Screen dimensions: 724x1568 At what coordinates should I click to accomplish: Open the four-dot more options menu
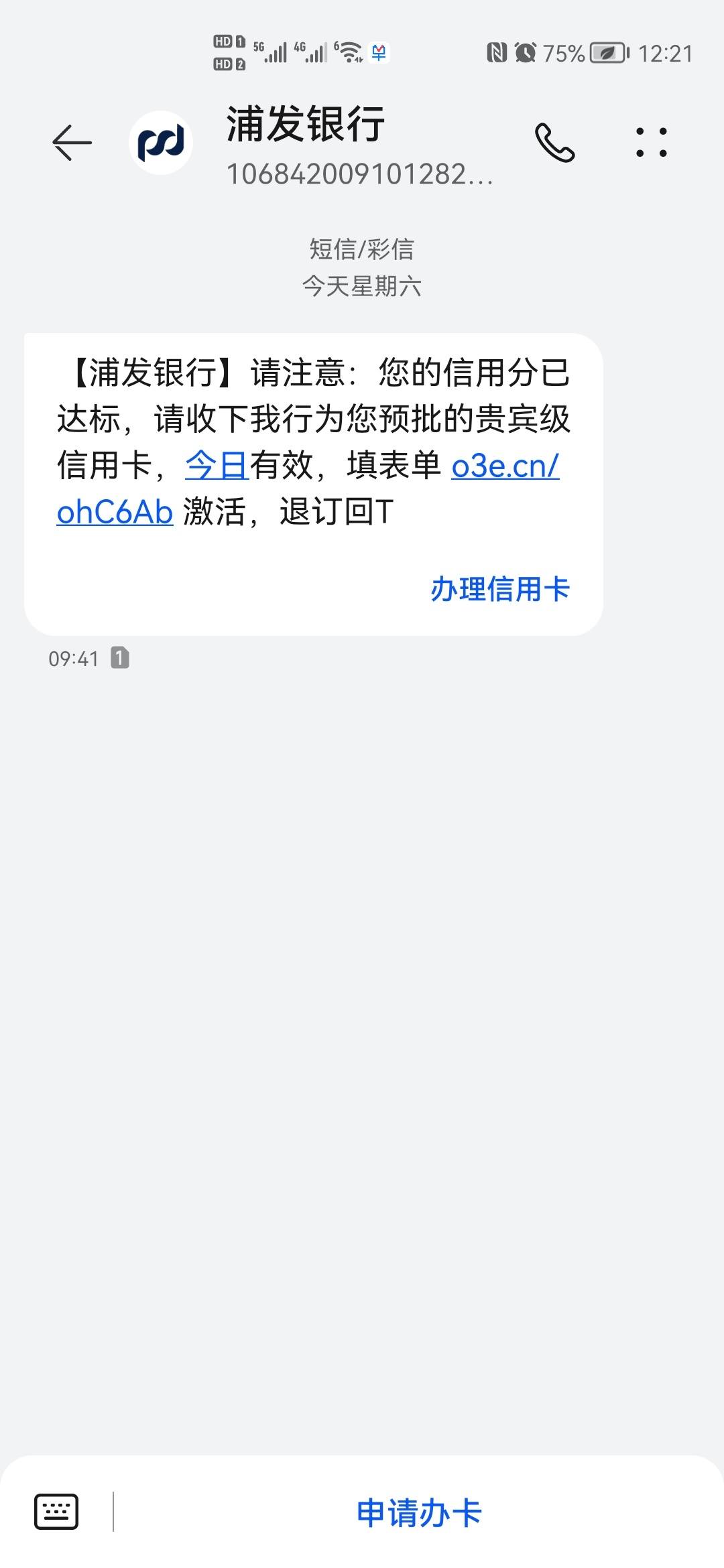click(x=652, y=142)
